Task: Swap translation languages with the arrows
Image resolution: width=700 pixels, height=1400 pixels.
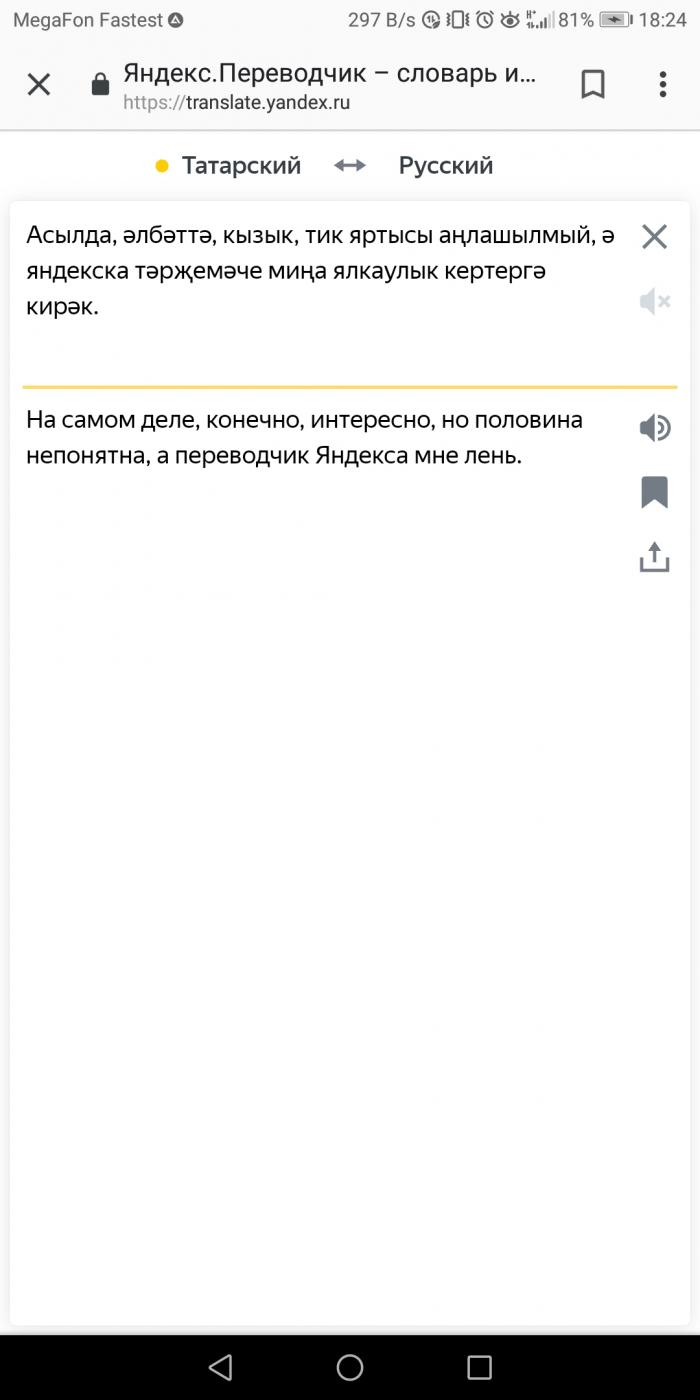Action: [x=350, y=166]
